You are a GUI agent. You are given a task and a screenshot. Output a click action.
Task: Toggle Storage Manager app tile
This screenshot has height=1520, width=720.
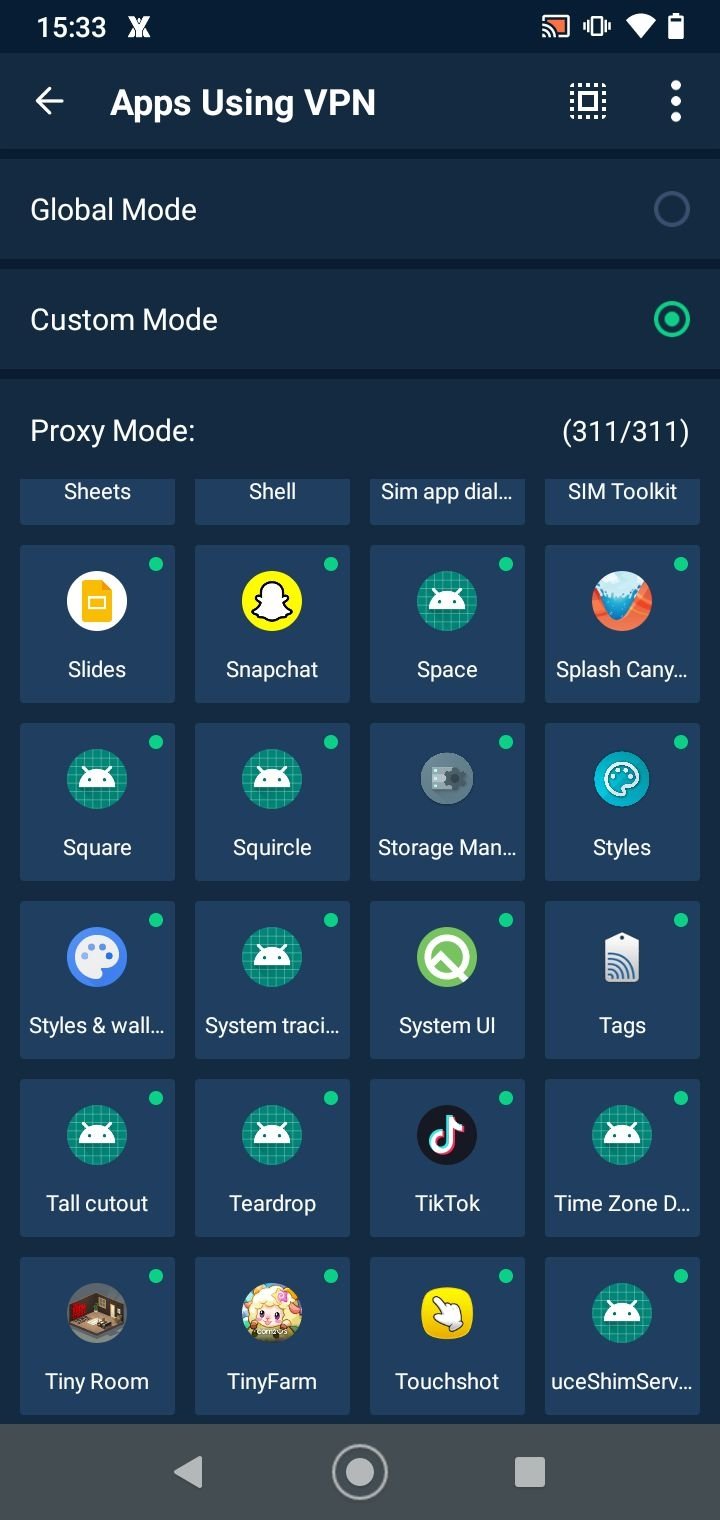447,801
